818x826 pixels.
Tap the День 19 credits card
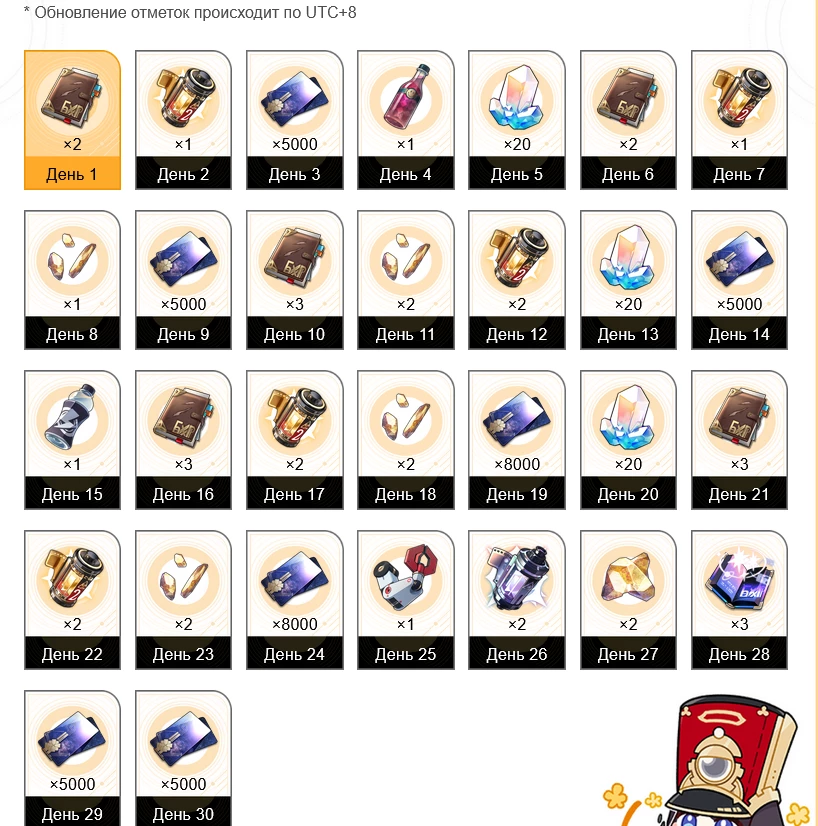tap(516, 440)
